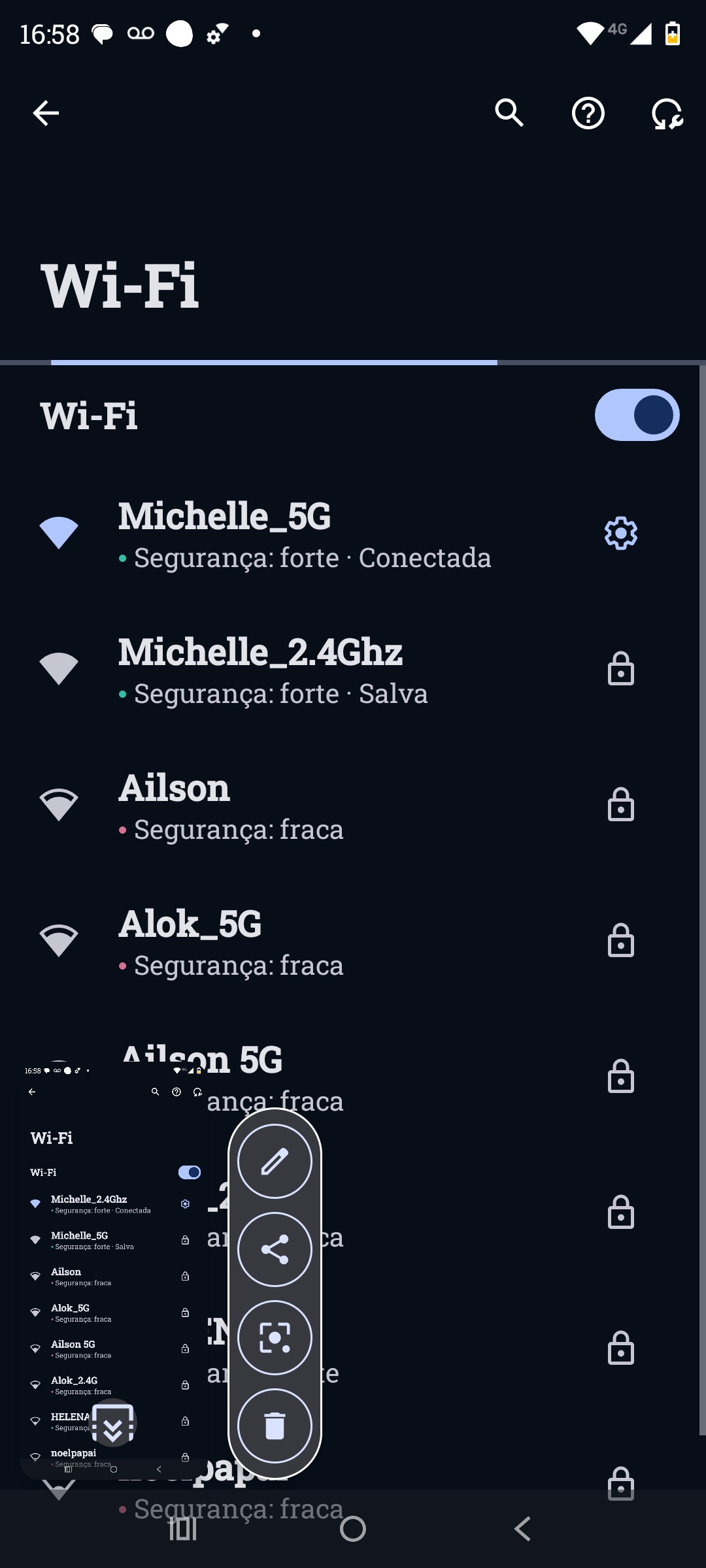Viewport: 706px width, 1568px height.
Task: Go back from the Wi-Fi settings
Action: [46, 113]
